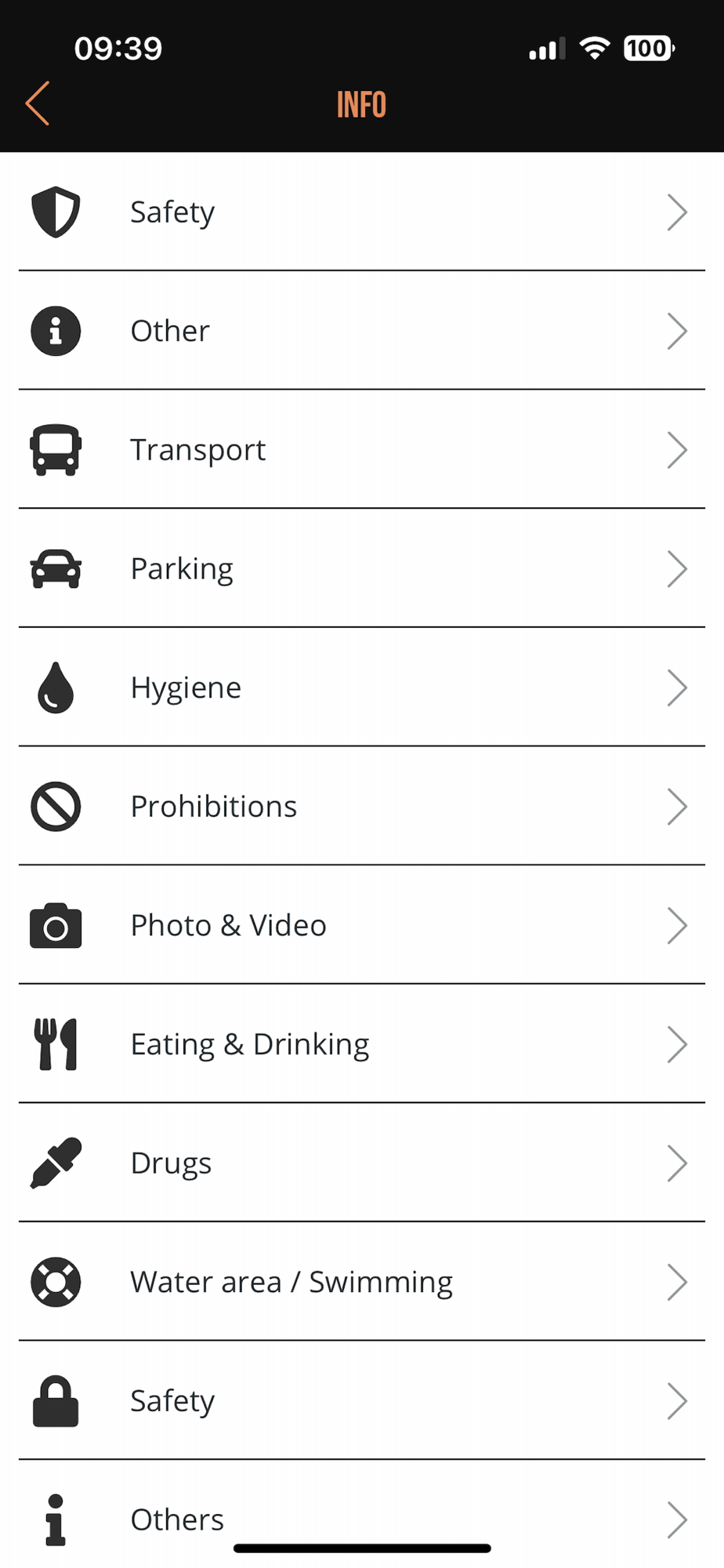This screenshot has height=1568, width=724.
Task: Open the Other info section
Action: pos(360,331)
